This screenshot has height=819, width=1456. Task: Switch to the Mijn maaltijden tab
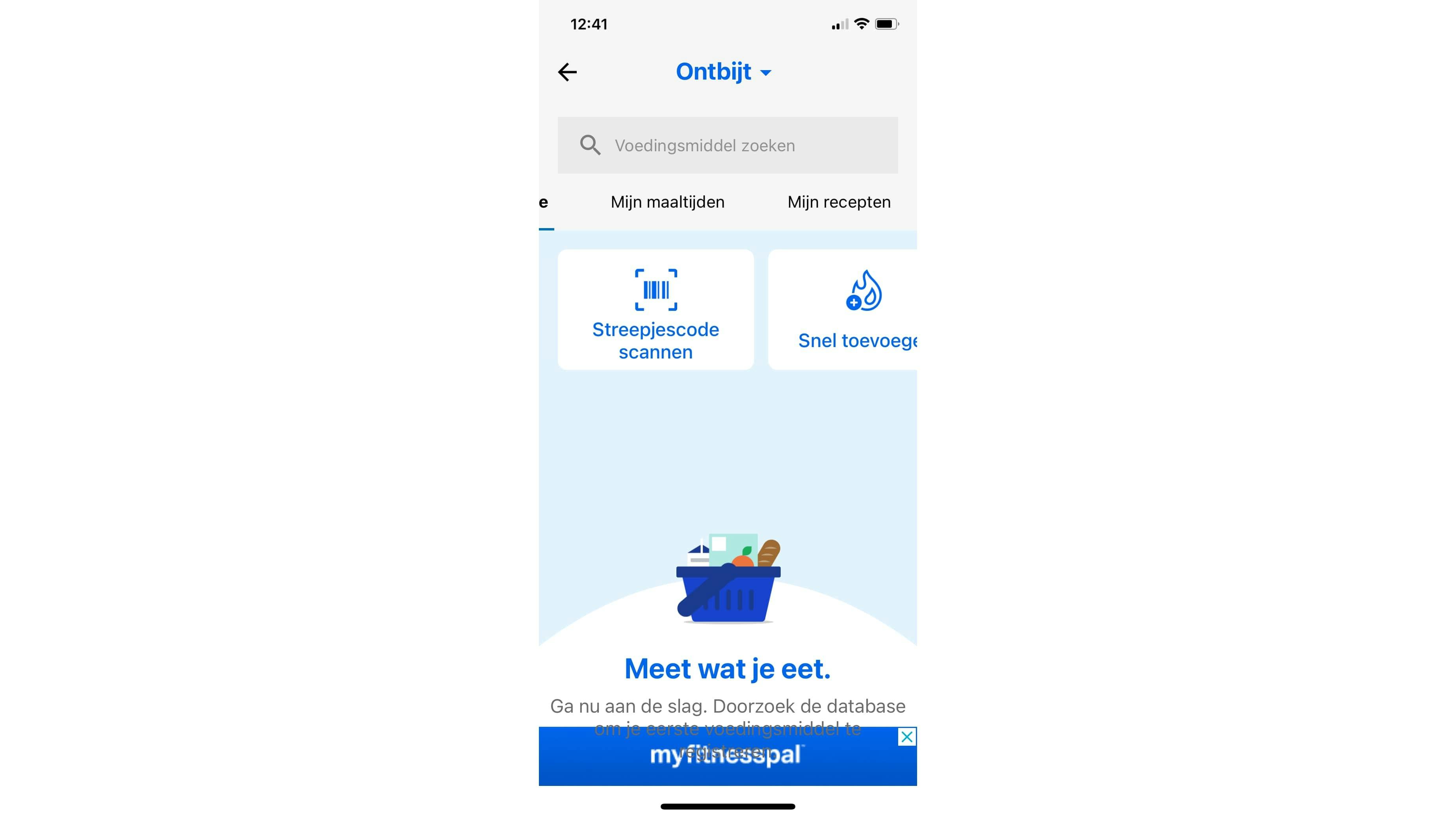pos(667,202)
